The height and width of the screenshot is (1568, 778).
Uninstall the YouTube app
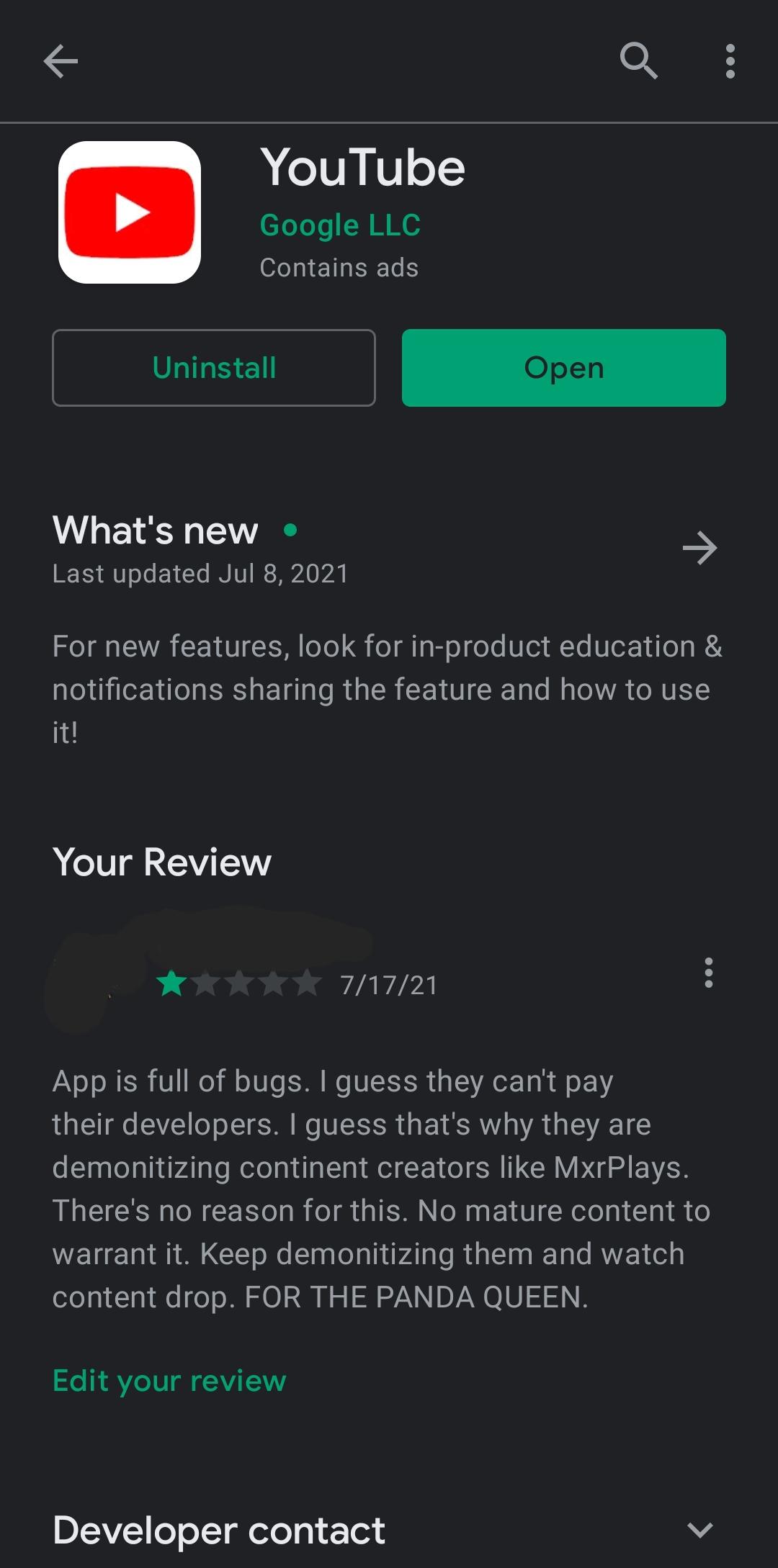pos(214,368)
